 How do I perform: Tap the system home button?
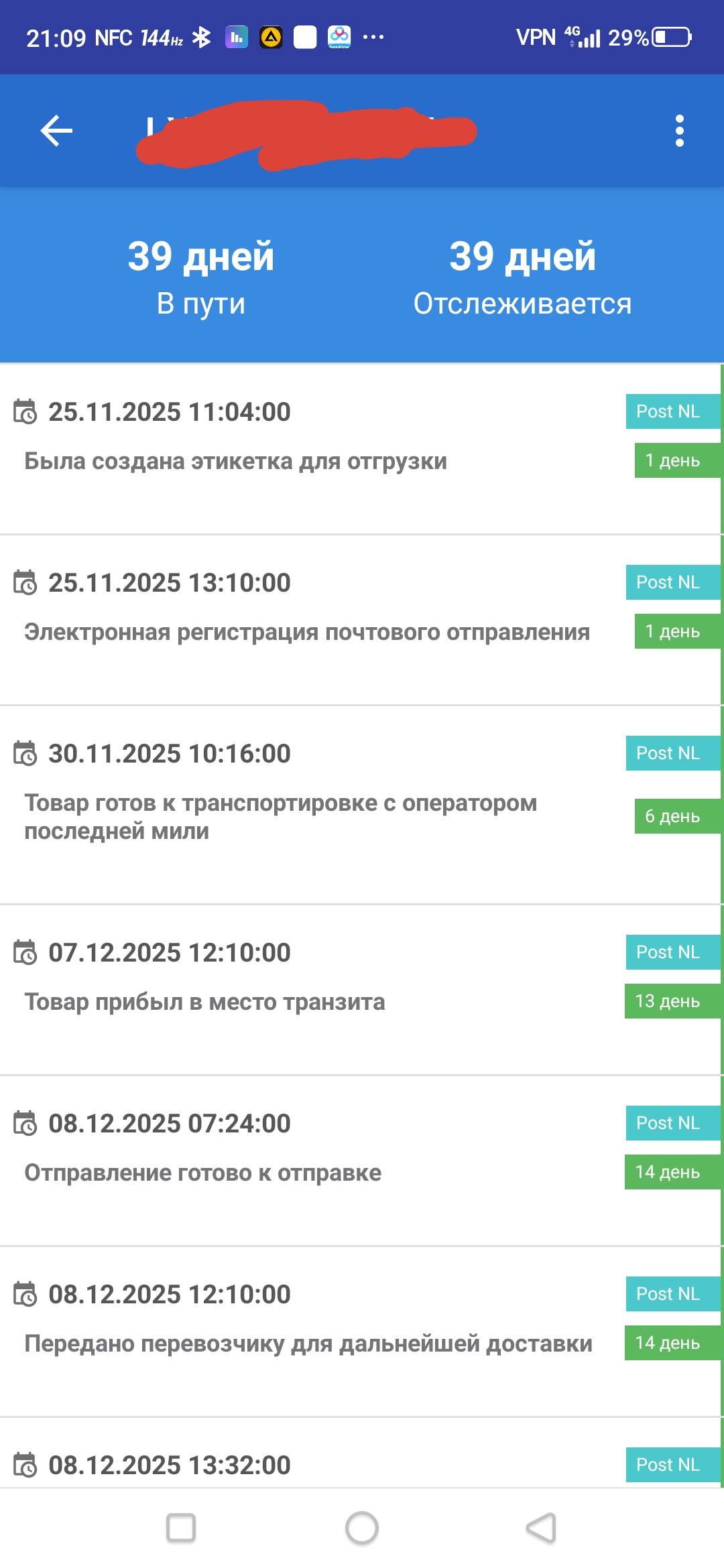362,1528
